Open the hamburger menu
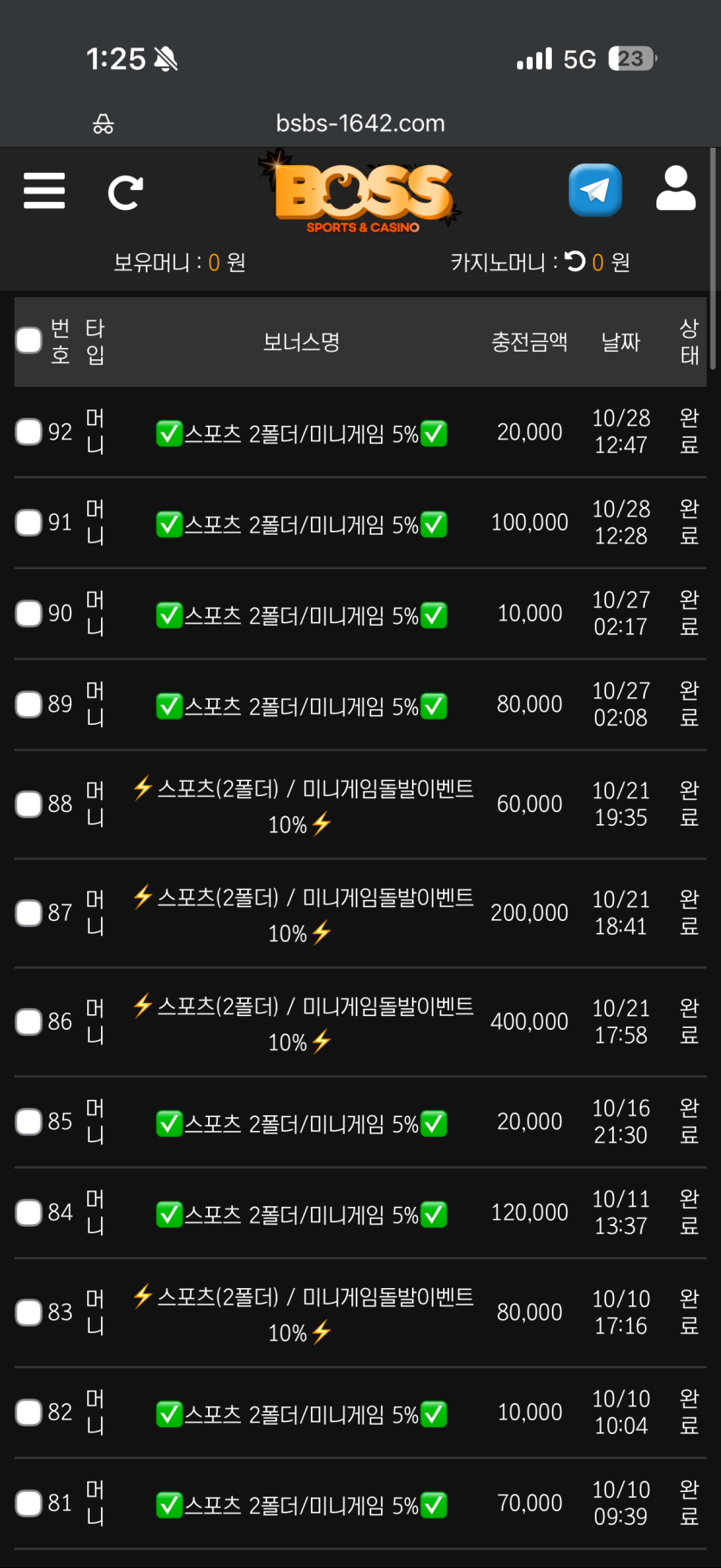This screenshot has height=1568, width=721. point(44,191)
